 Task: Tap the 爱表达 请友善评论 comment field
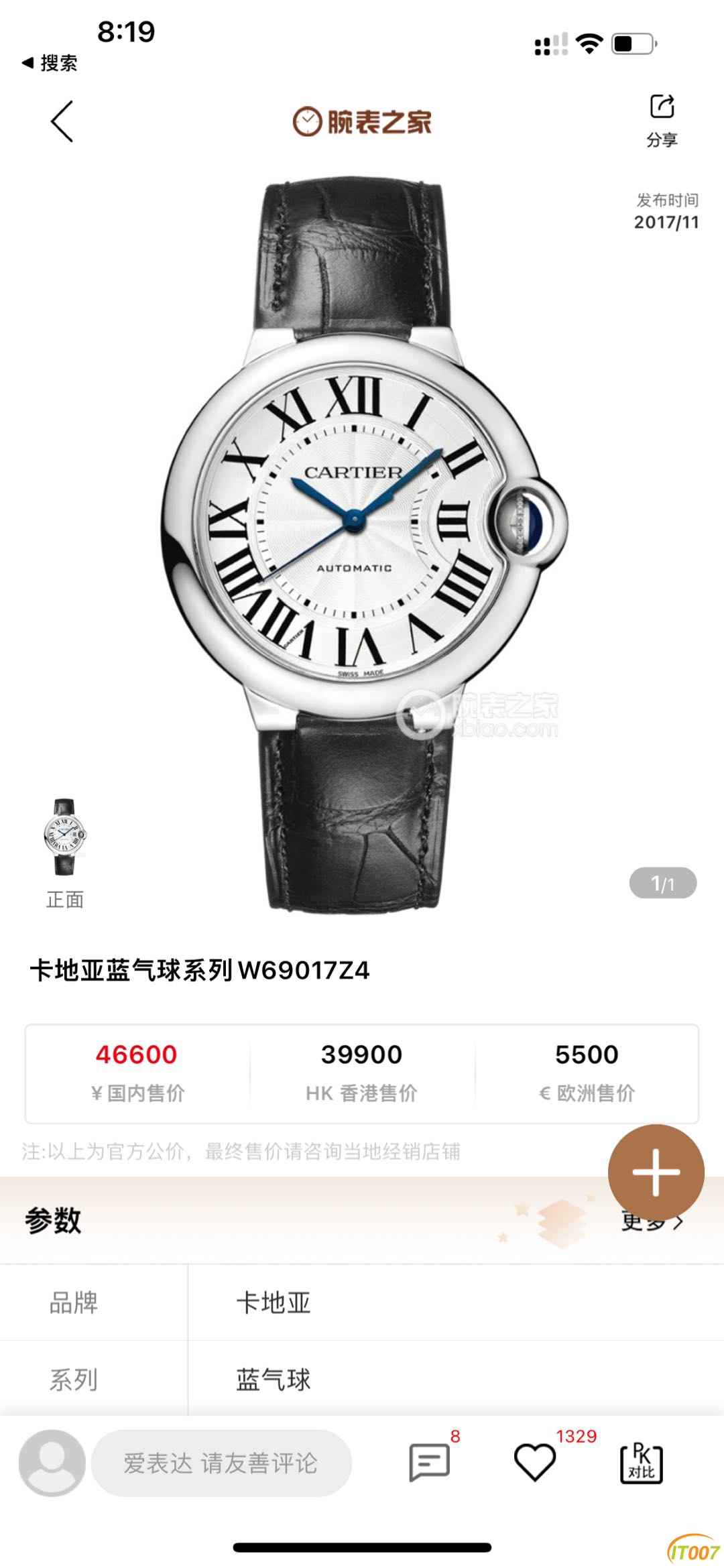(221, 1463)
